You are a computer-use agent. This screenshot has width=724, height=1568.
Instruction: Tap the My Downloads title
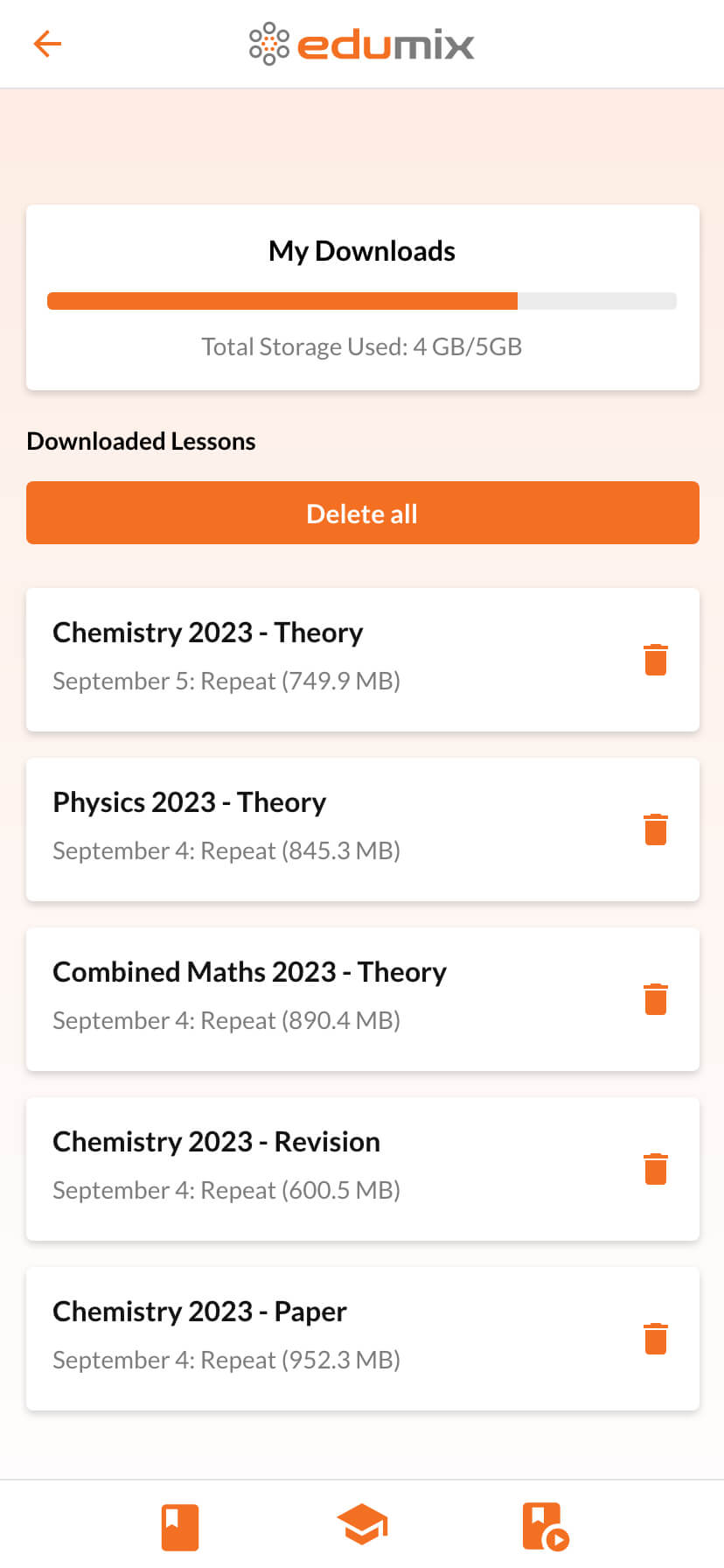click(x=362, y=251)
